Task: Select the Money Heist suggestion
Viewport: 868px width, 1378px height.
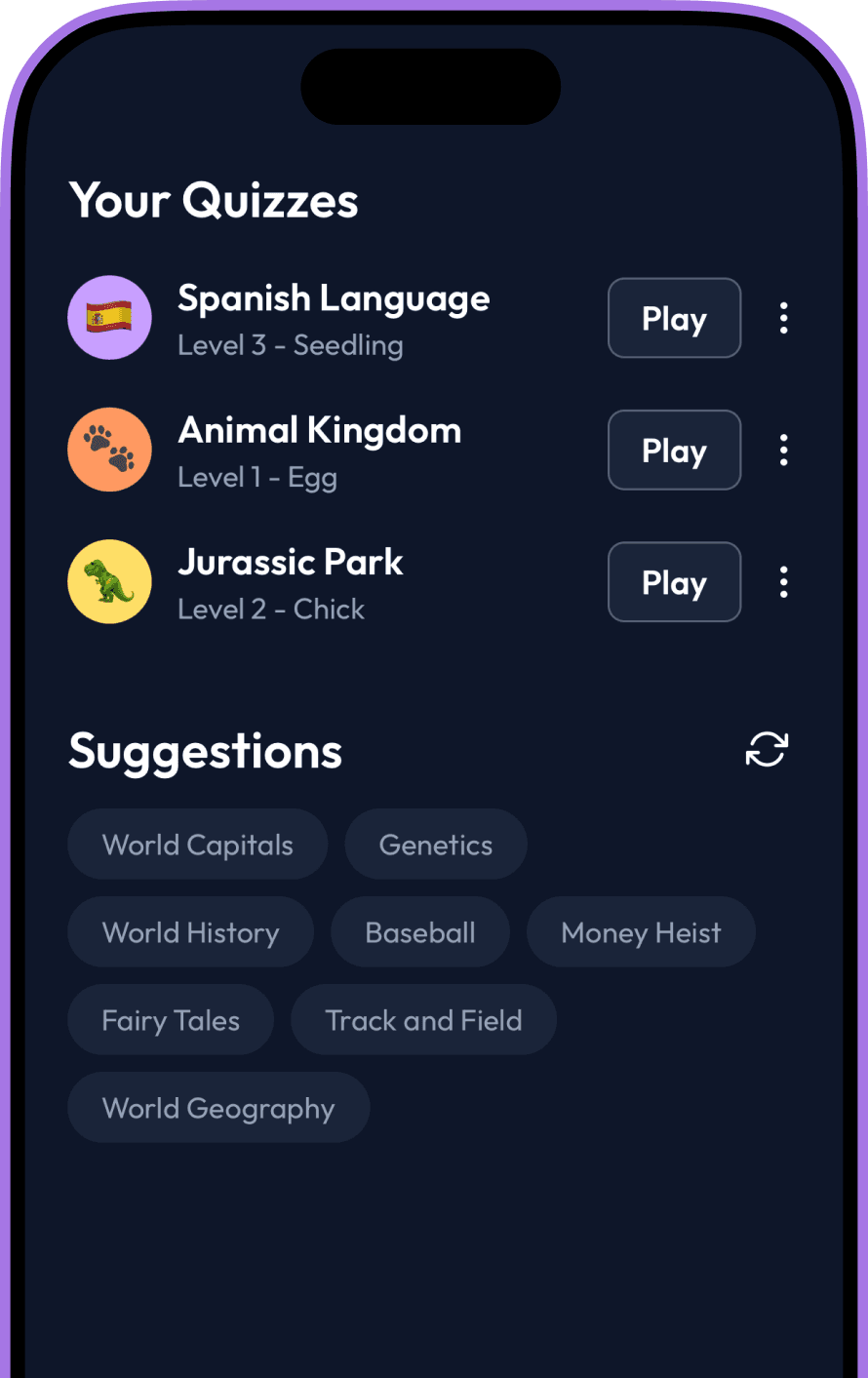Action: pos(641,932)
